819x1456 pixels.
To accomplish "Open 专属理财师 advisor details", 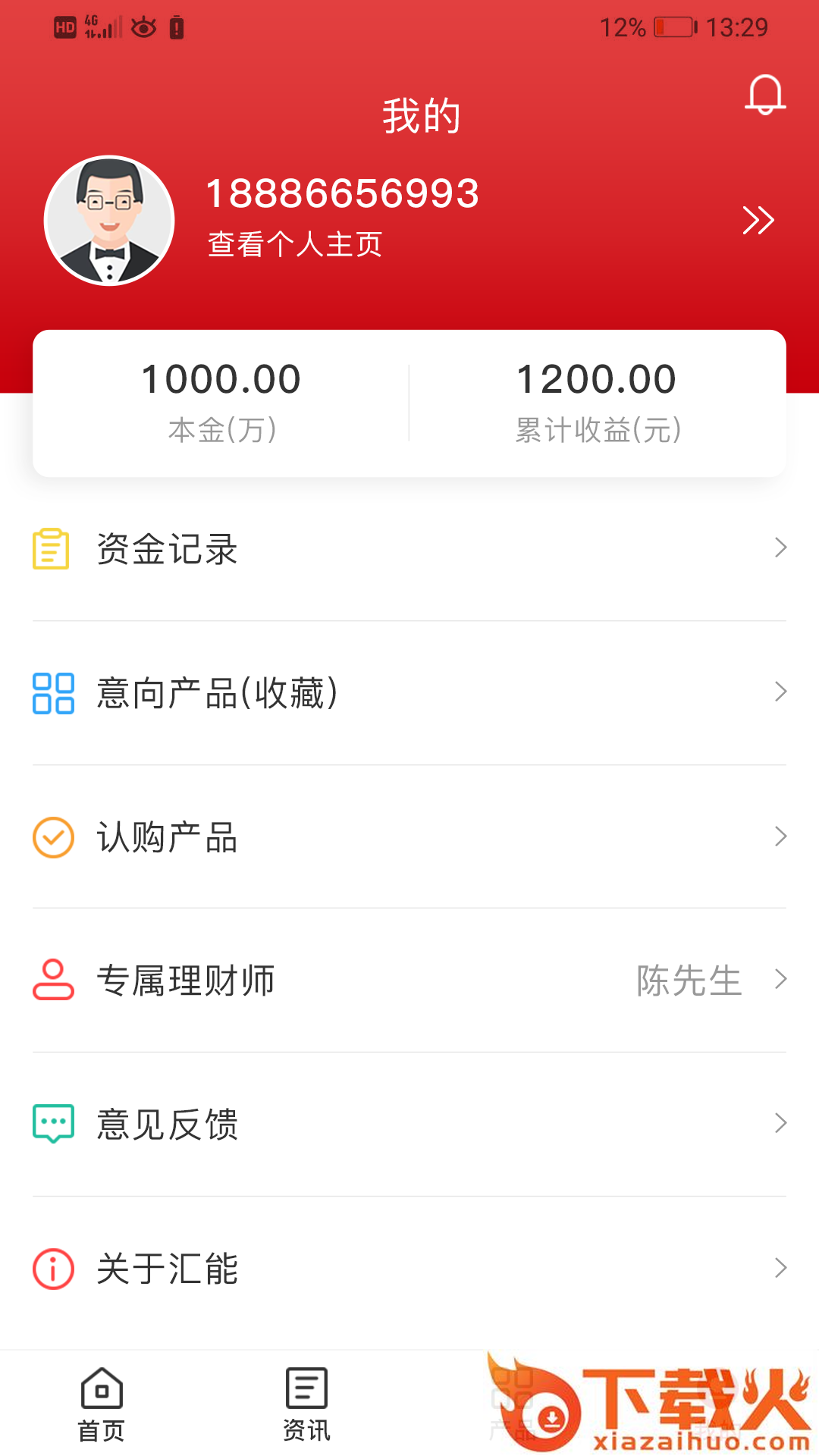I will [x=409, y=980].
